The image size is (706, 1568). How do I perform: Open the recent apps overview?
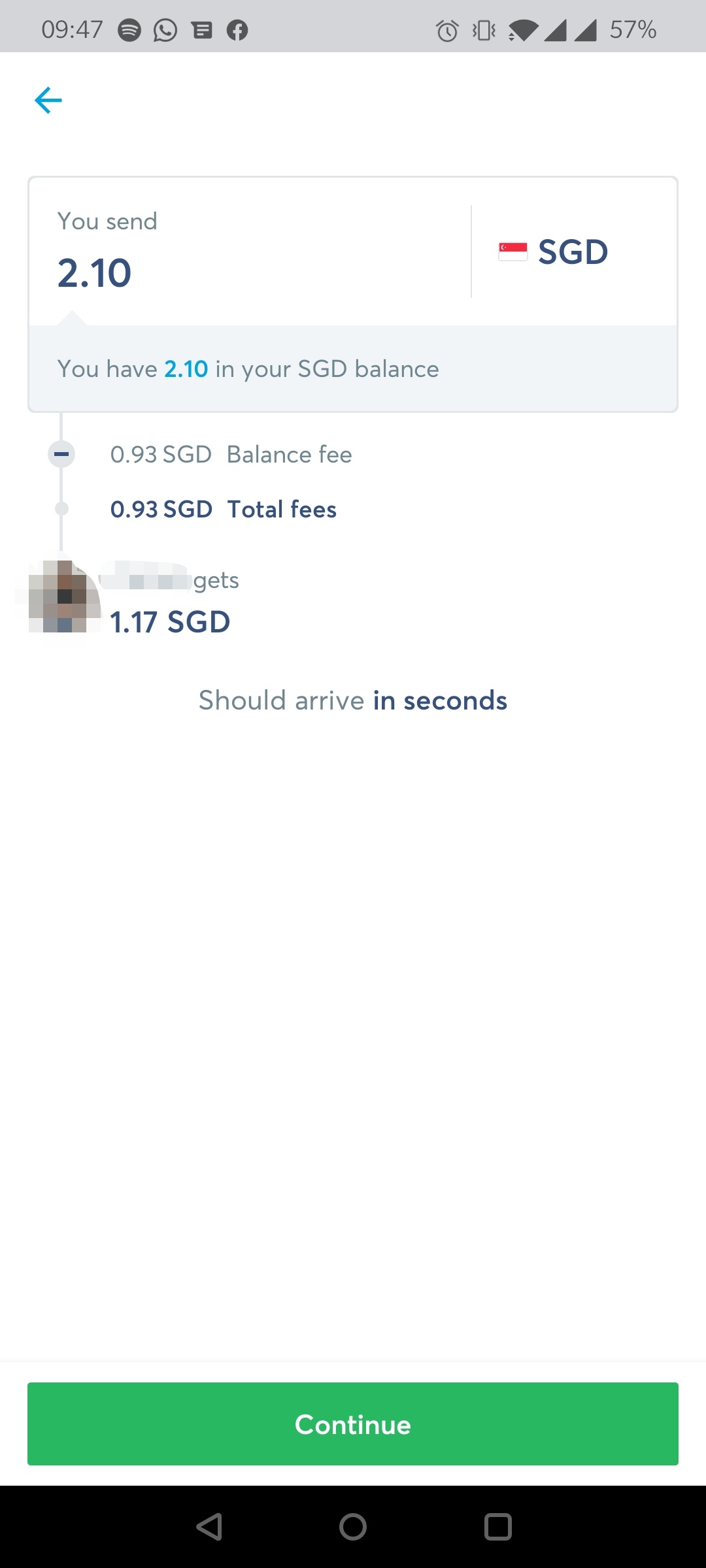[497, 1527]
